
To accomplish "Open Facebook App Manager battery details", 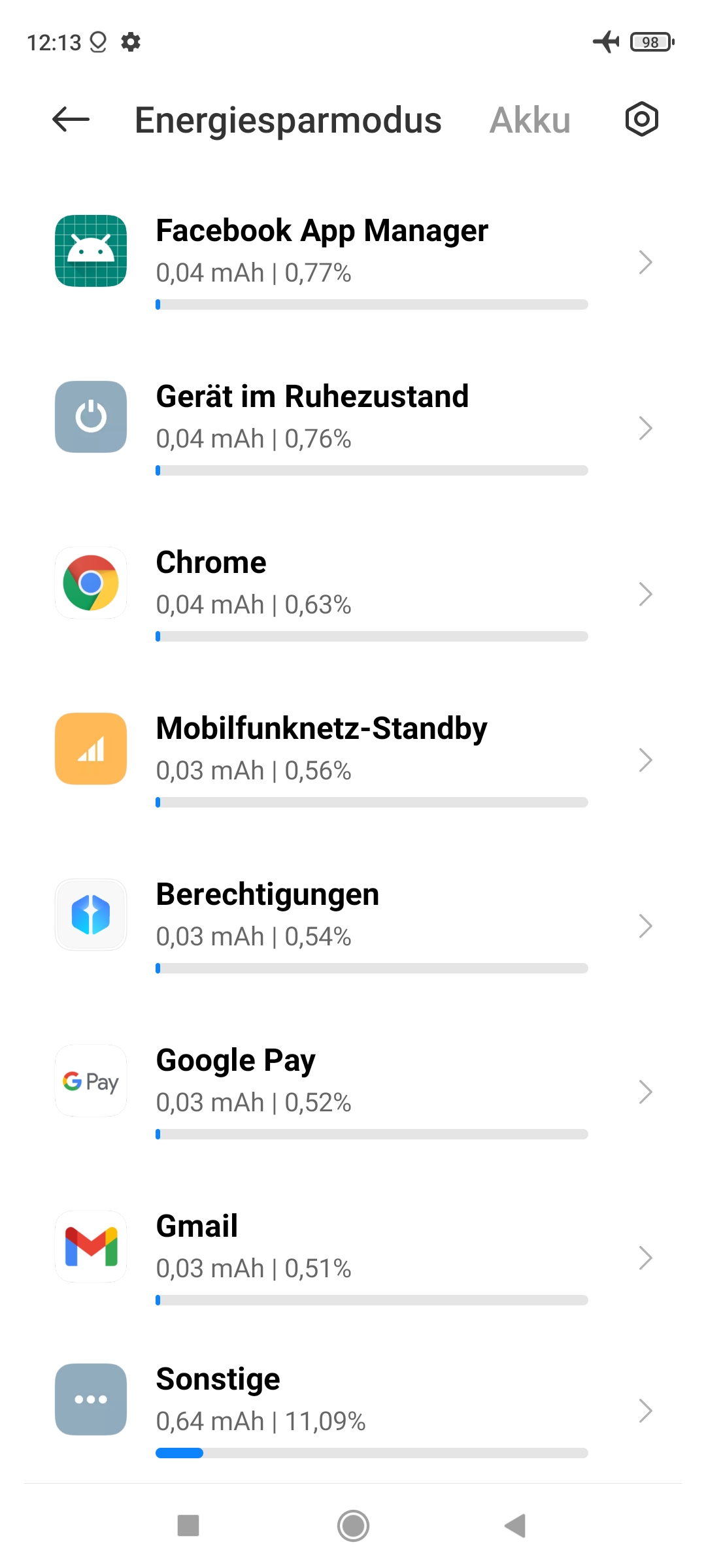I will (x=353, y=261).
